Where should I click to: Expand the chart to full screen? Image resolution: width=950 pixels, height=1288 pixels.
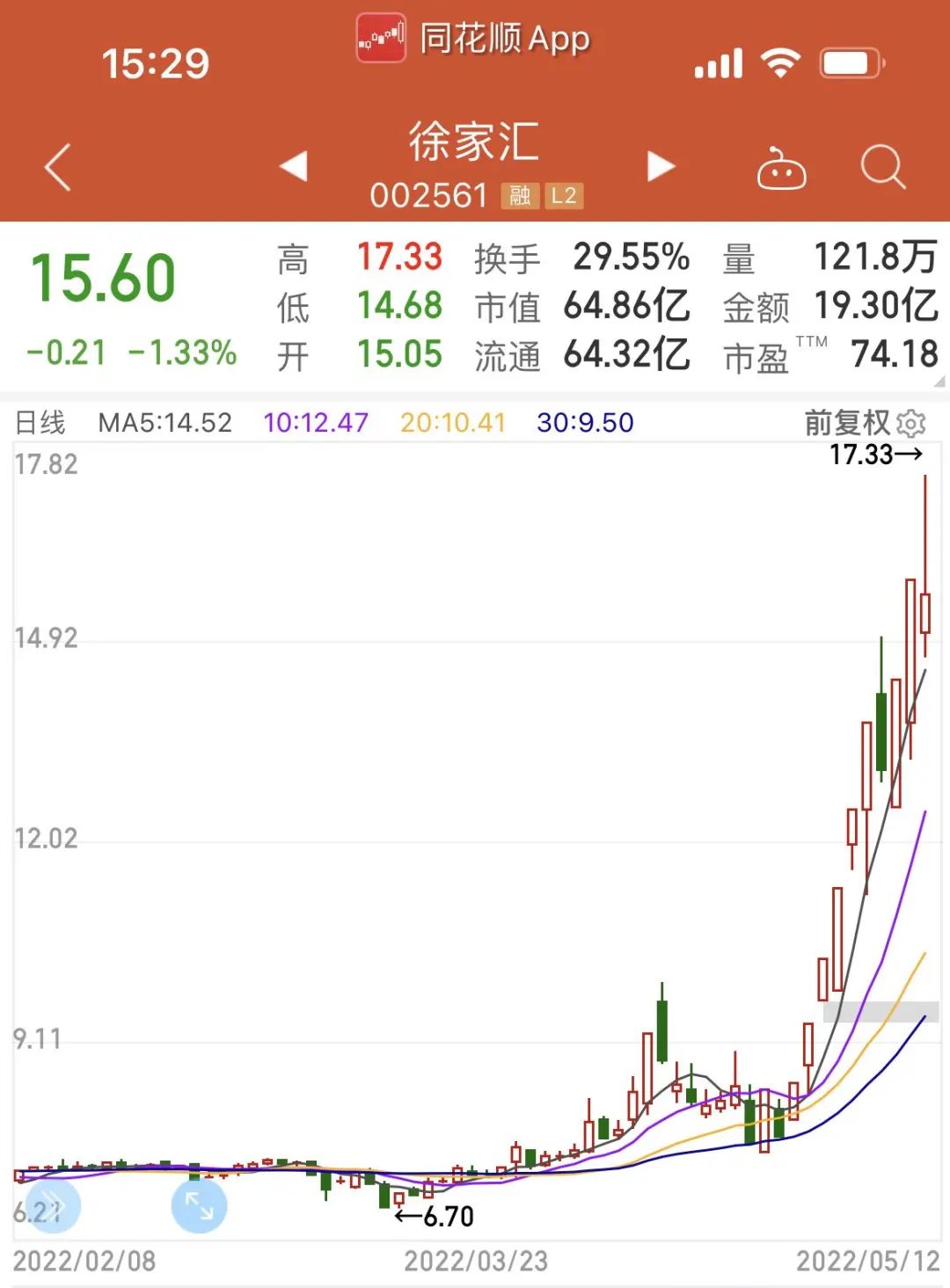199,1206
